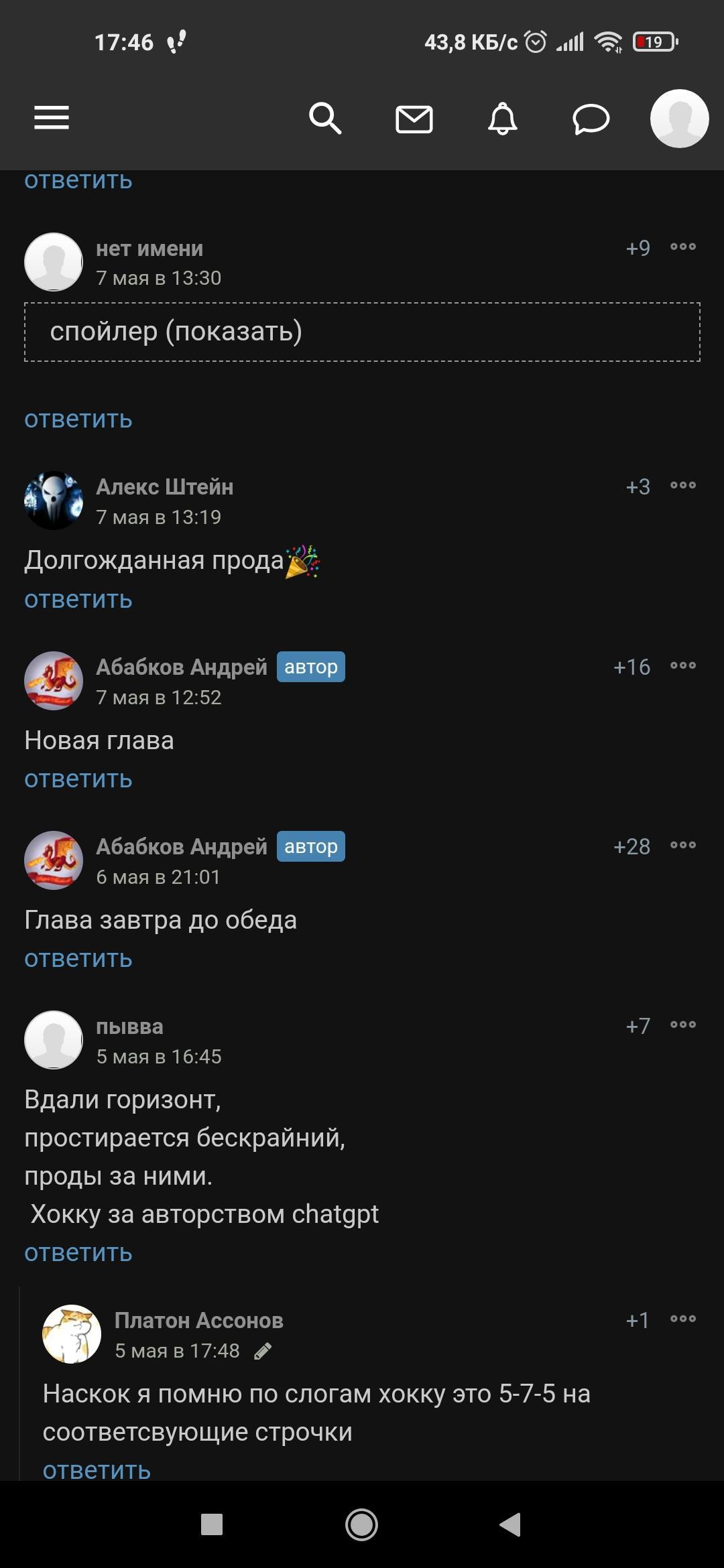Viewport: 724px width, 1568px height.
Task: Reply to 'Глава завтра до обеда' comment
Action: (78, 959)
